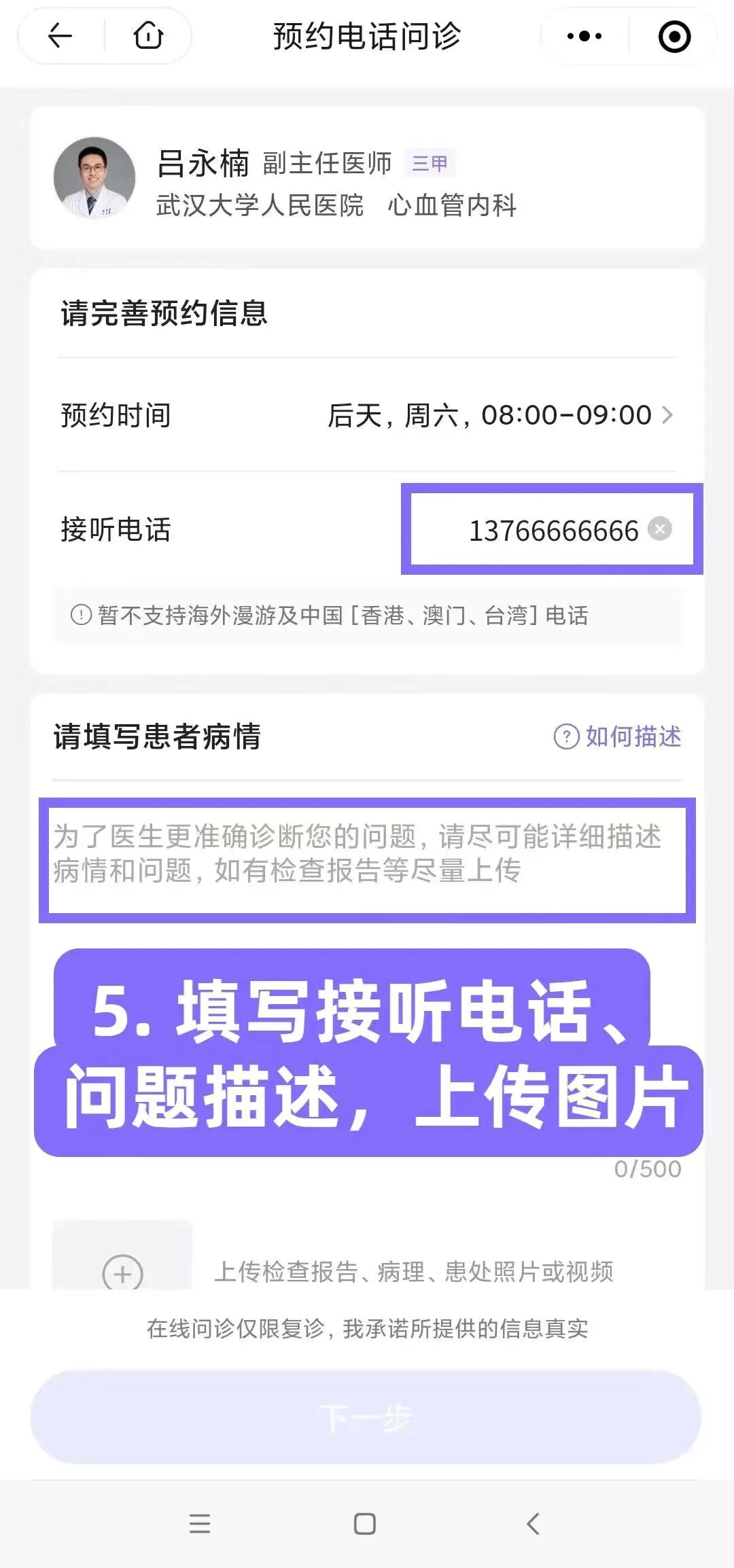Image resolution: width=734 pixels, height=1568 pixels.
Task: Tap the 下一步 button
Action: (366, 1419)
